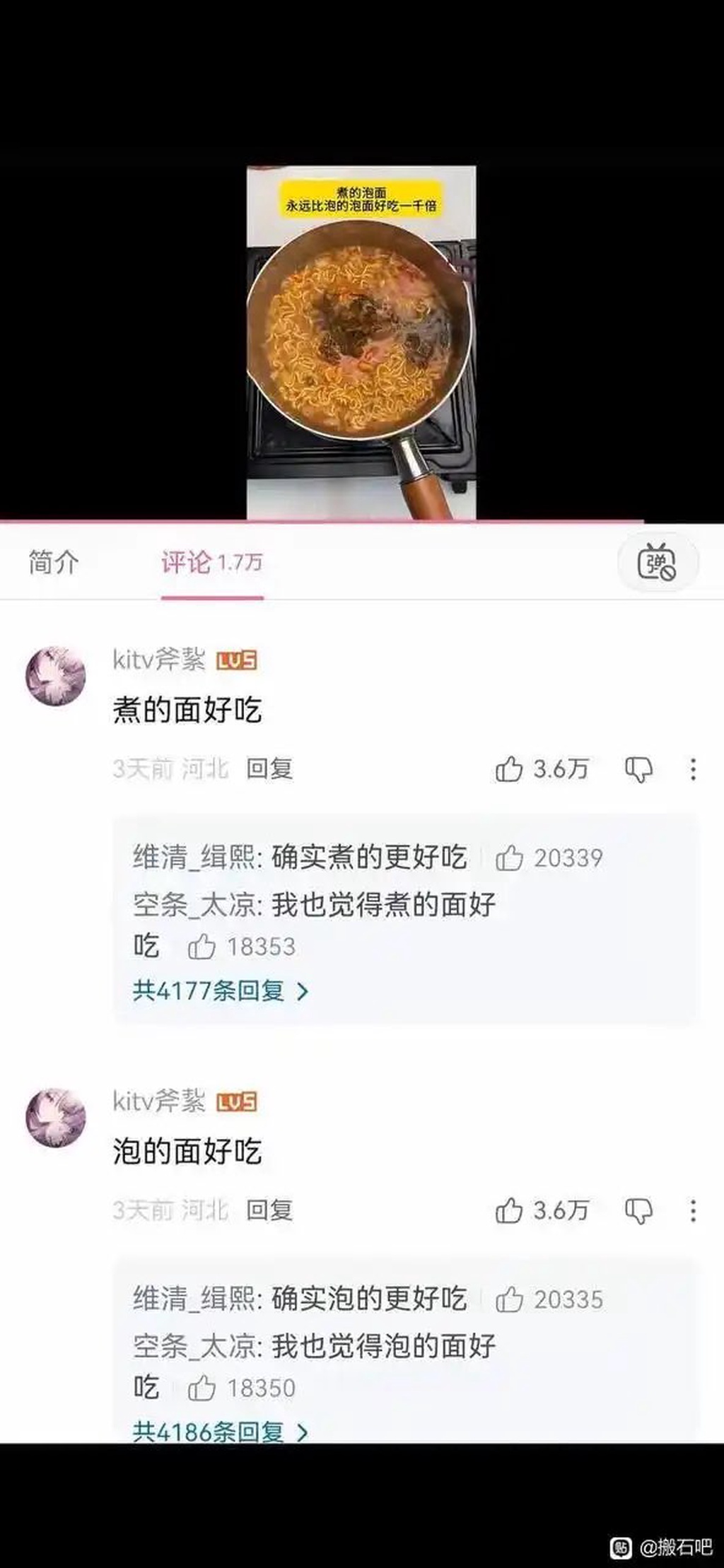Like the reply "确实煮的更好吃"
This screenshot has width=724, height=1568.
pyautogui.click(x=509, y=858)
